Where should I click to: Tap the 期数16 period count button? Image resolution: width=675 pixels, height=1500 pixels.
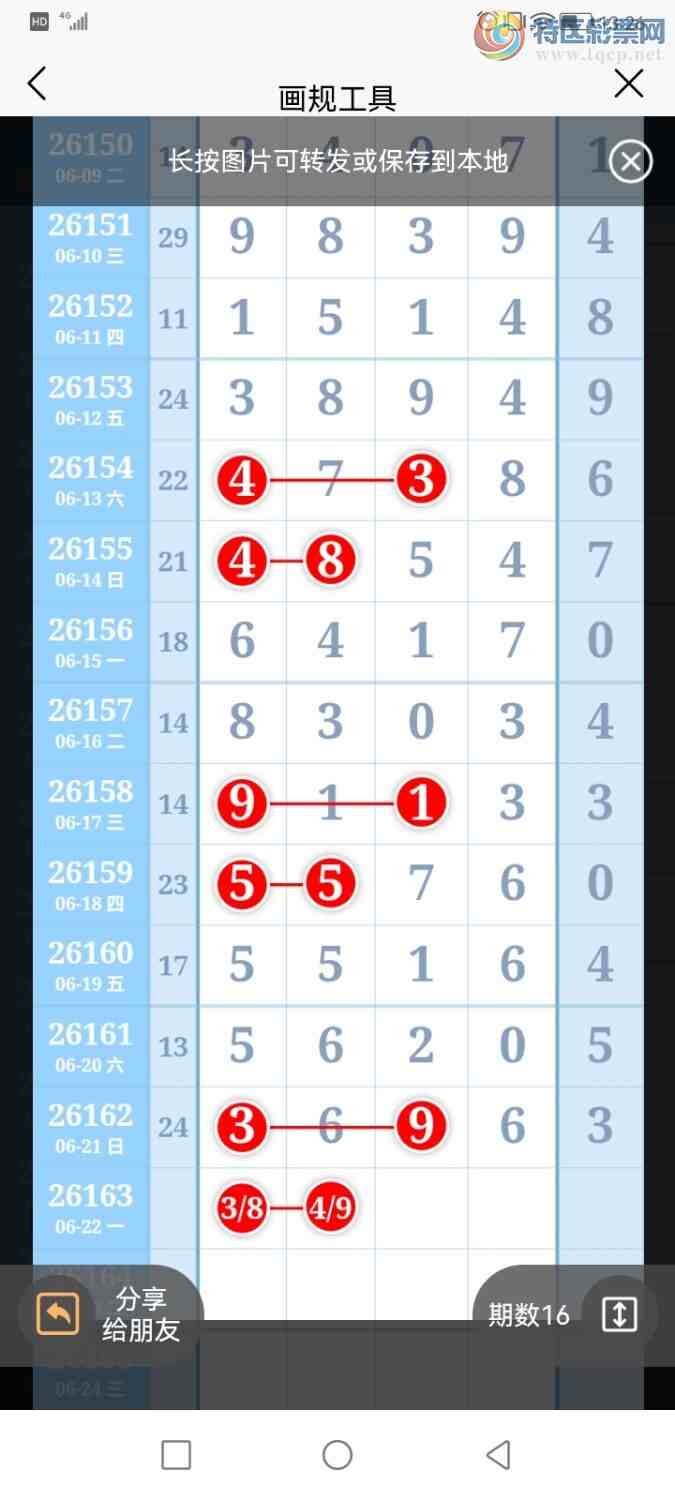529,1315
